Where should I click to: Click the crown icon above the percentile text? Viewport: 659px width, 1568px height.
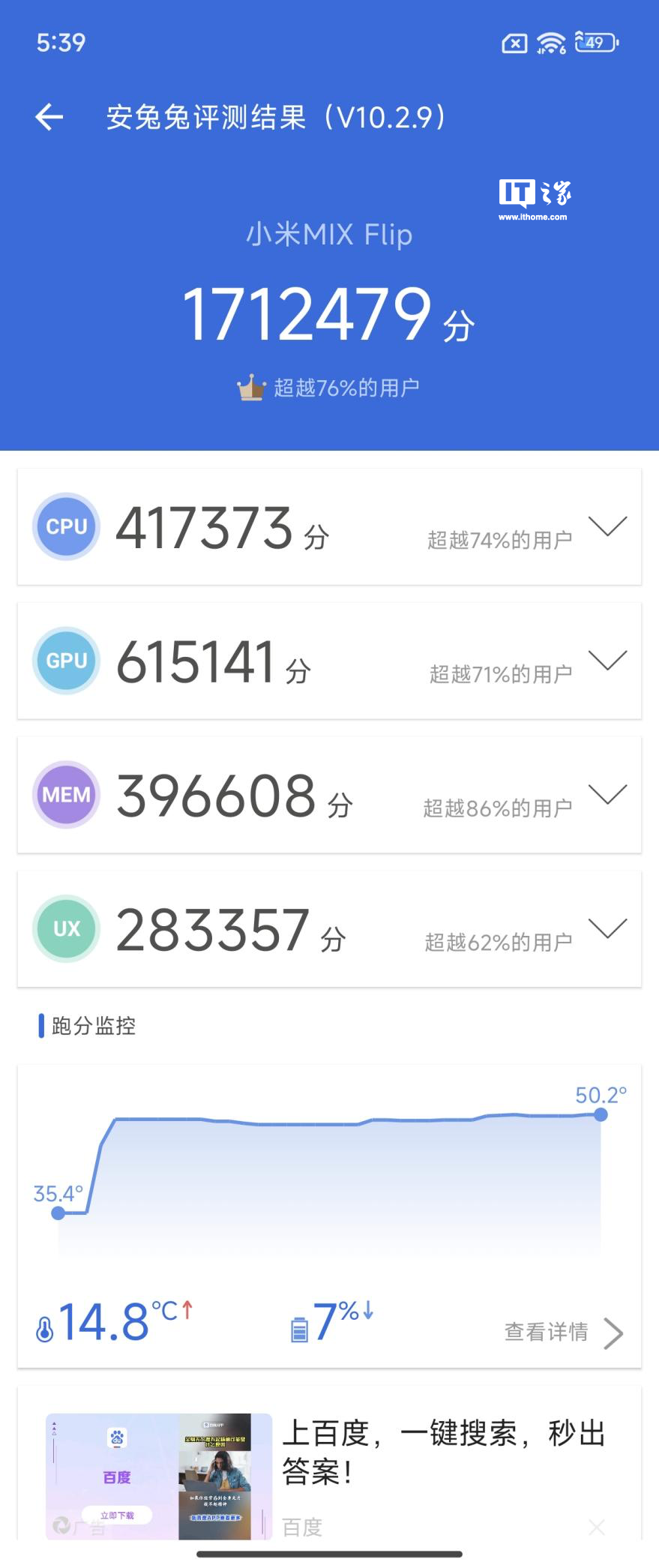coord(251,386)
